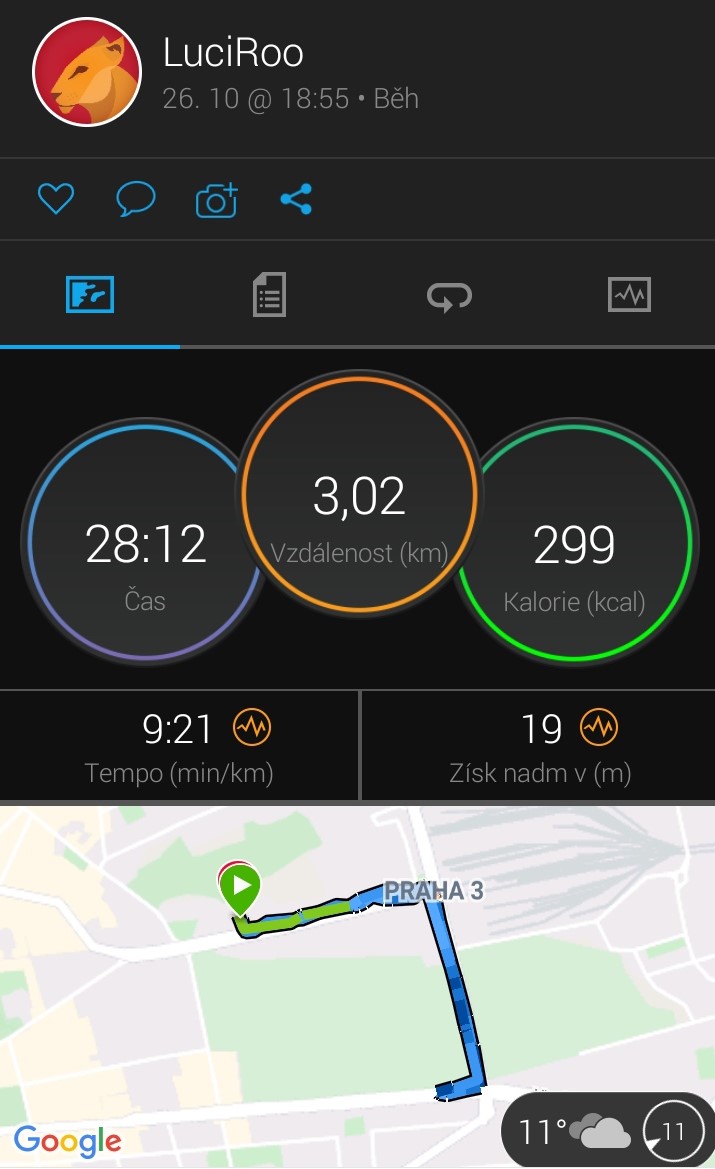The width and height of the screenshot is (715, 1169).
Task: Switch to the charts tab
Action: [629, 294]
